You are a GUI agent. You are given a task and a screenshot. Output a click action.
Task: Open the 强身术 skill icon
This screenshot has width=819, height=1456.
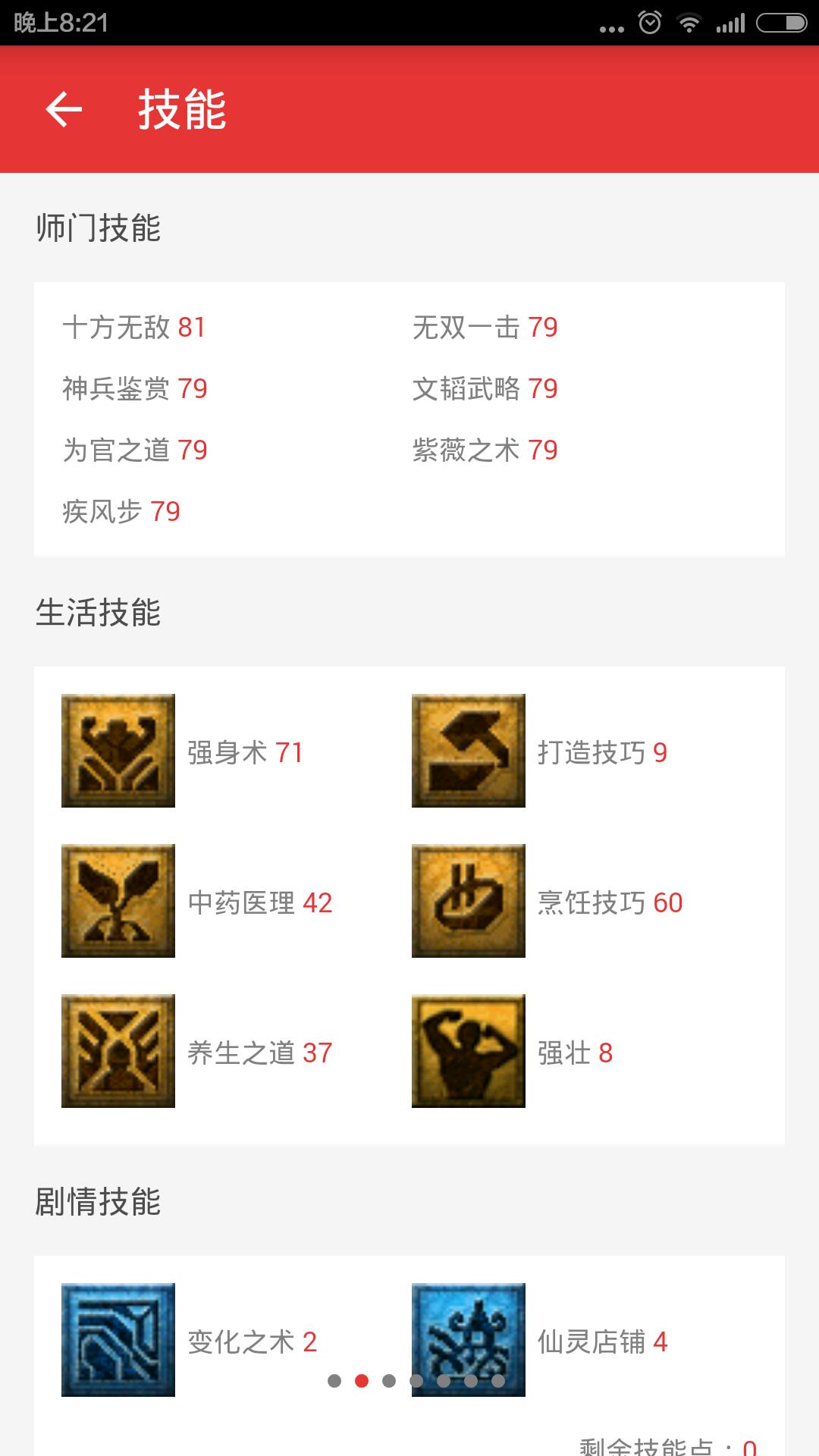[x=118, y=751]
